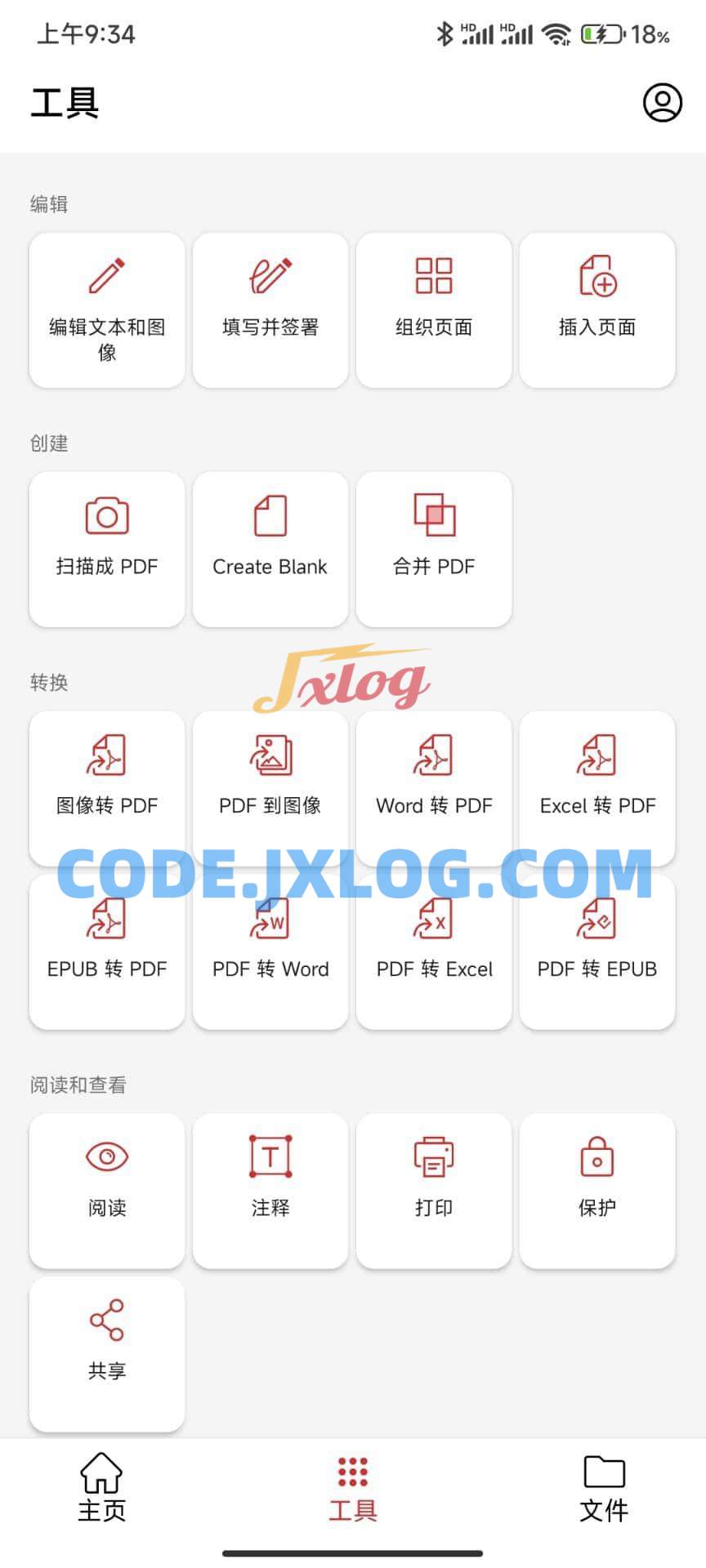Open the 合并 PDF tool
The image size is (706, 1568).
pyautogui.click(x=434, y=549)
